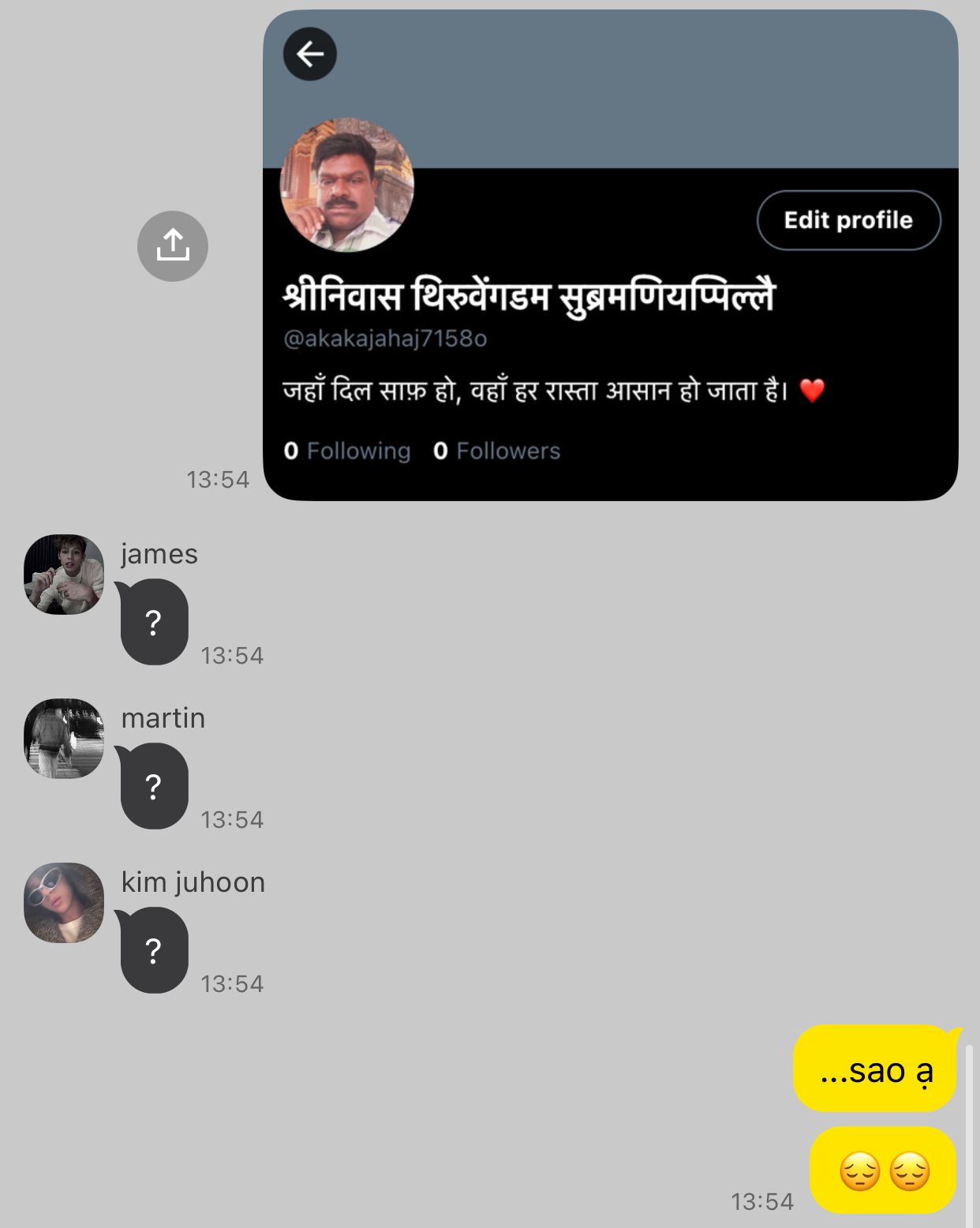Image resolution: width=980 pixels, height=1228 pixels.
Task: Open martin's profile avatar
Action: coord(64,739)
